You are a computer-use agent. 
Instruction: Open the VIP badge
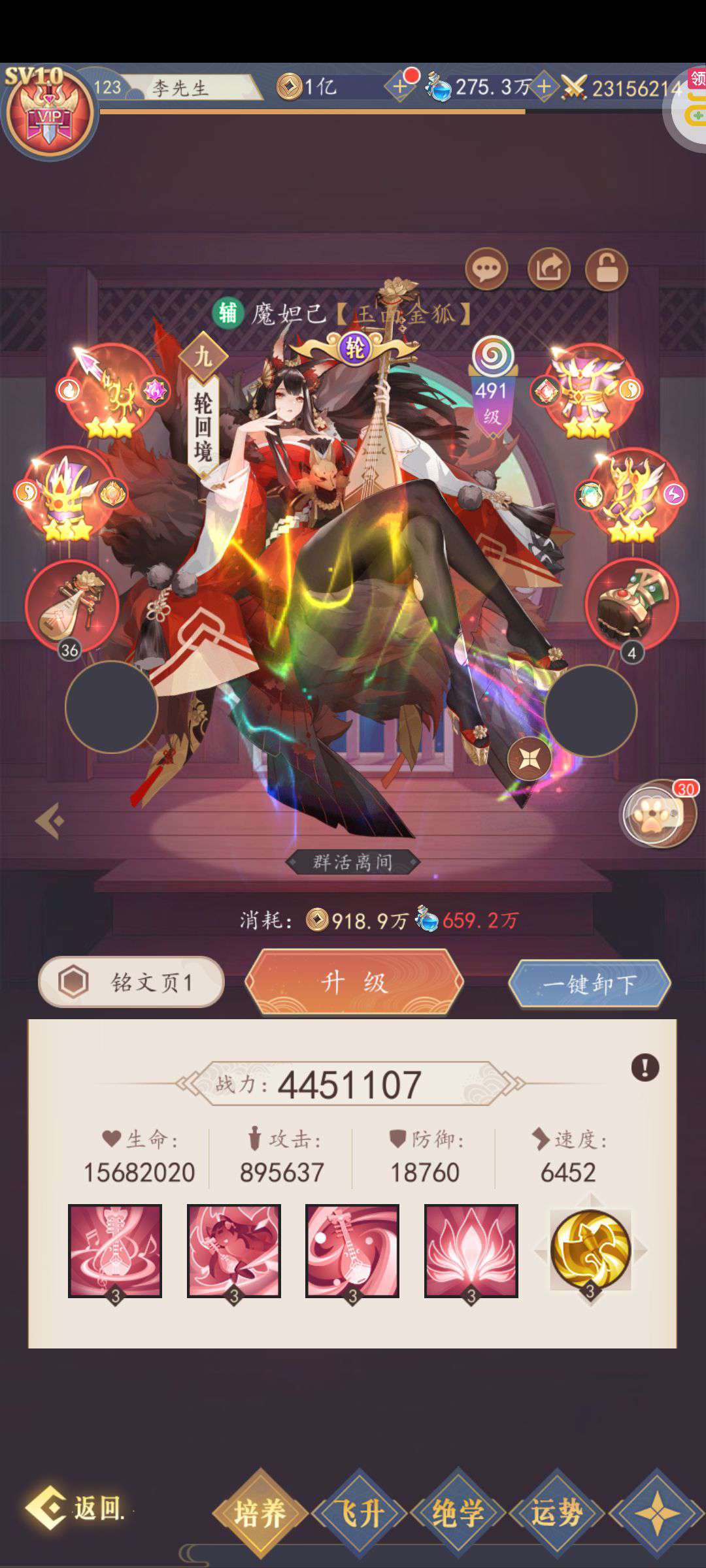coord(50,111)
